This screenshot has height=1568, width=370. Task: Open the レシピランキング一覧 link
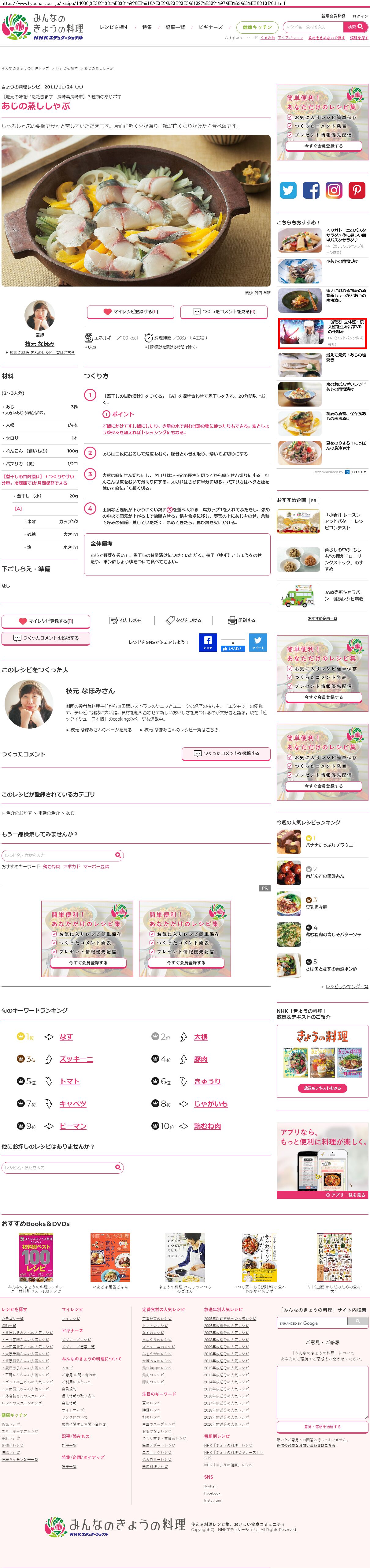pyautogui.click(x=346, y=986)
